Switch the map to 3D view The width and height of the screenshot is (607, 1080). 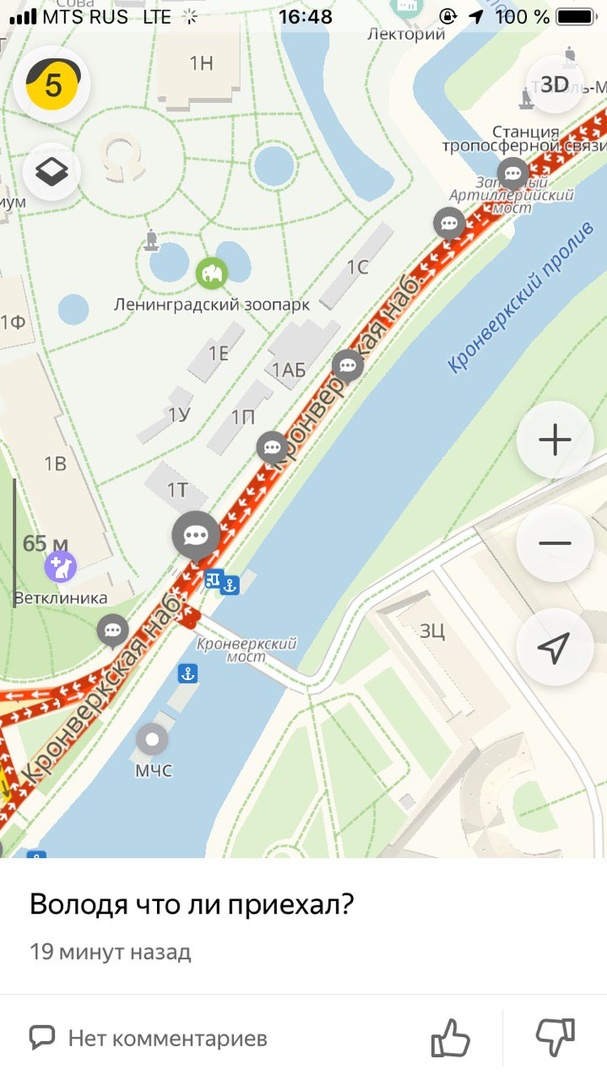(555, 84)
